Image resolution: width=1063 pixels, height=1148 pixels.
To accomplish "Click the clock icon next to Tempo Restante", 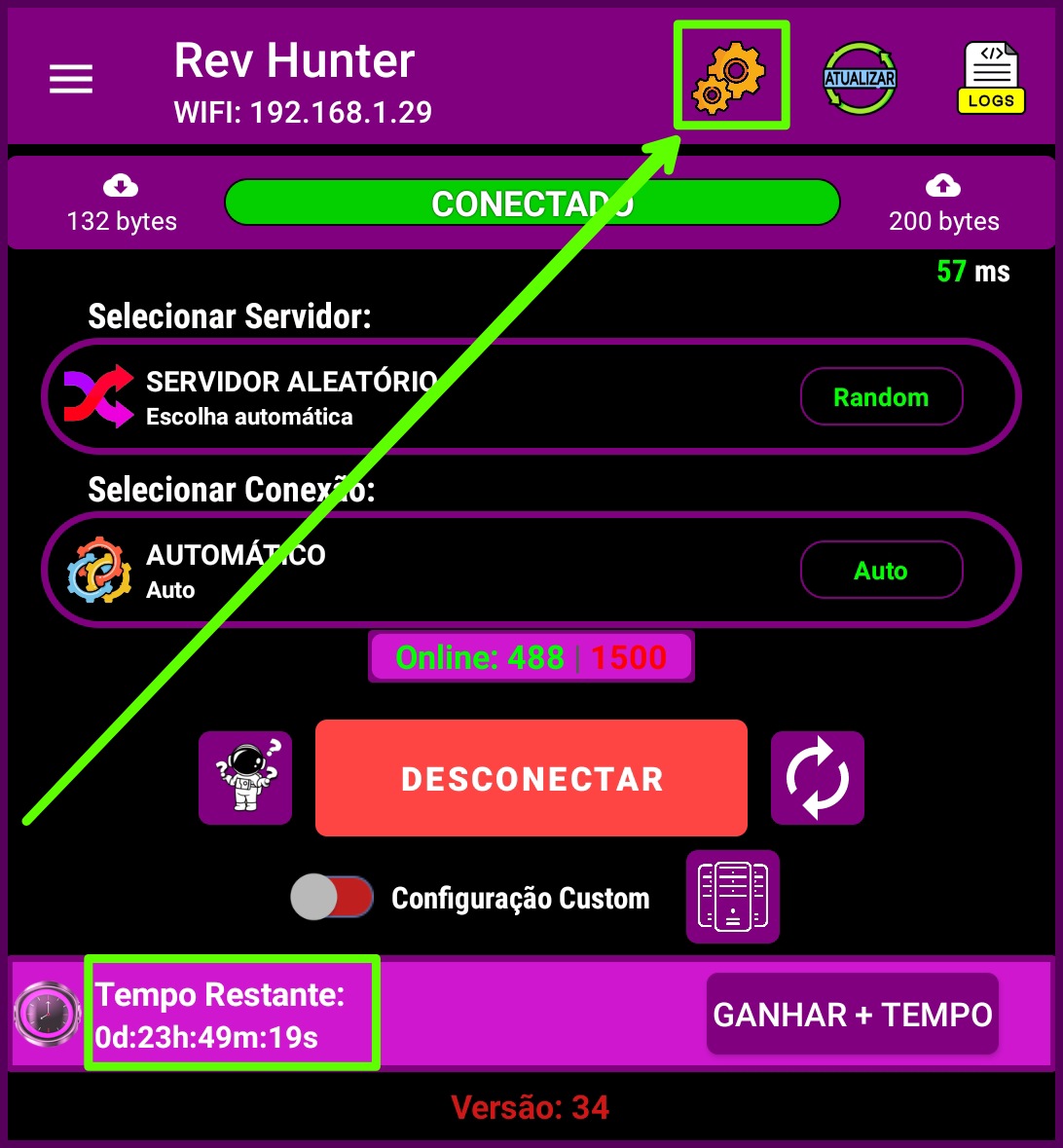I will 46,1014.
